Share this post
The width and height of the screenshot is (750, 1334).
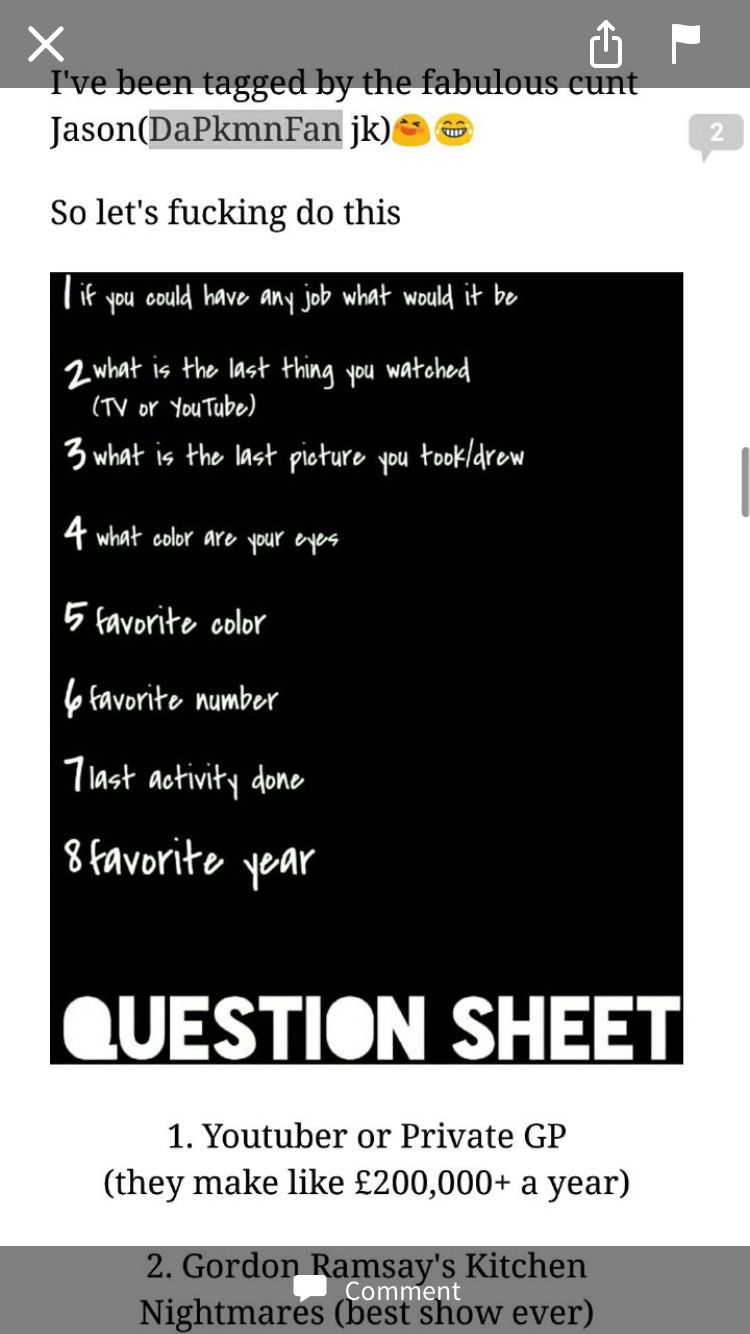click(605, 44)
